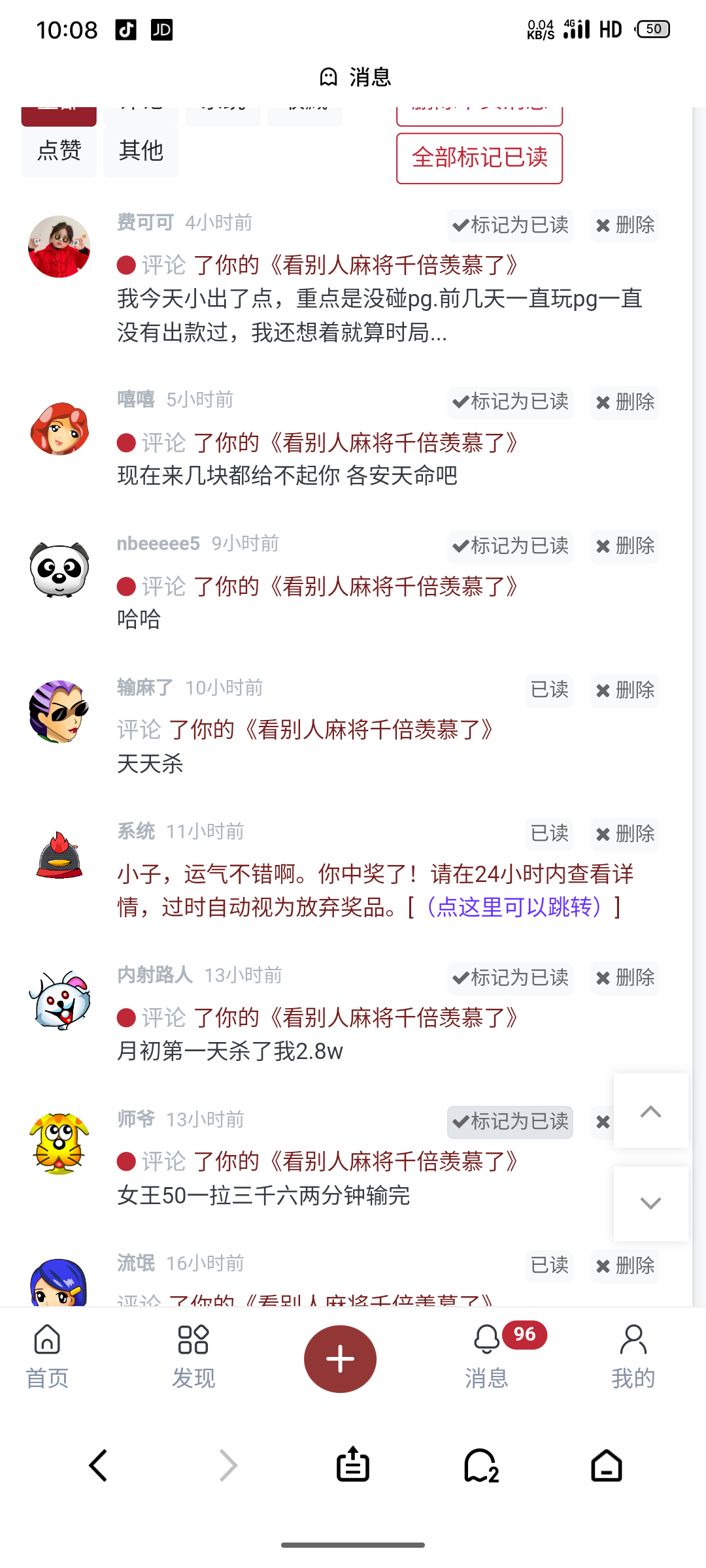Switch to the 我的 profile tab
Image resolution: width=706 pixels, height=1568 pixels.
(633, 1356)
